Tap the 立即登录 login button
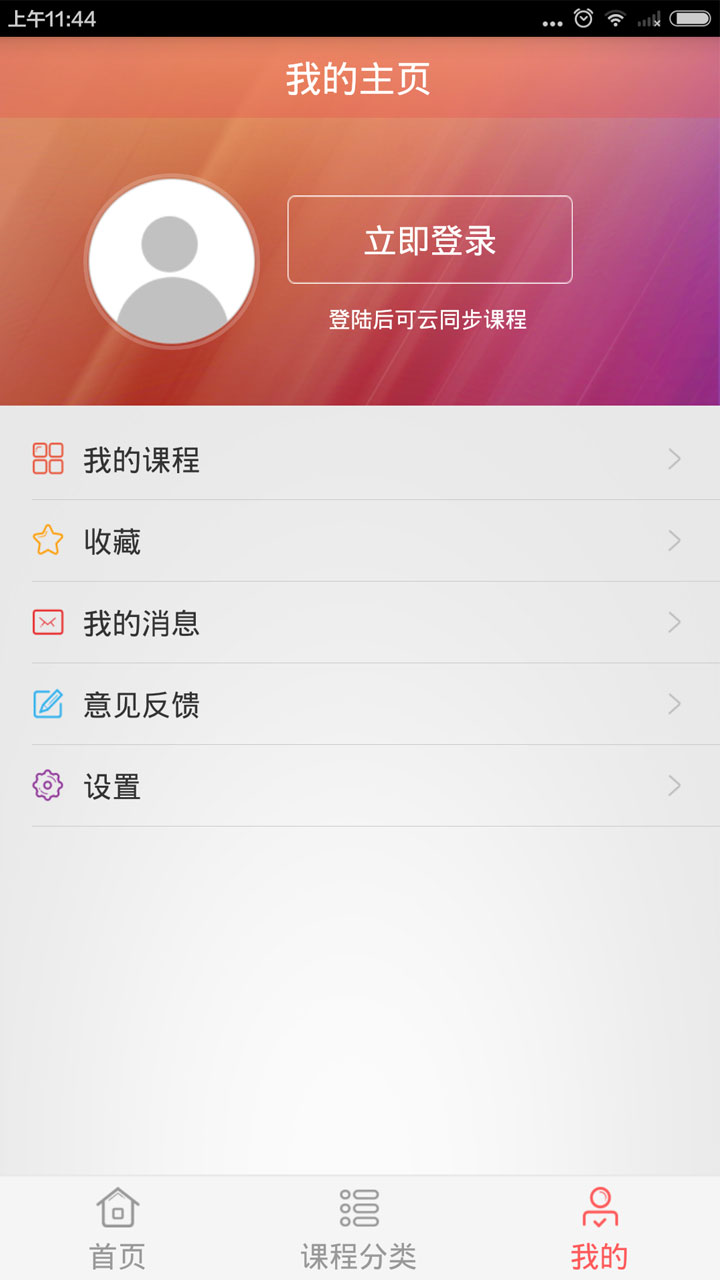720x1280 pixels. coord(430,240)
